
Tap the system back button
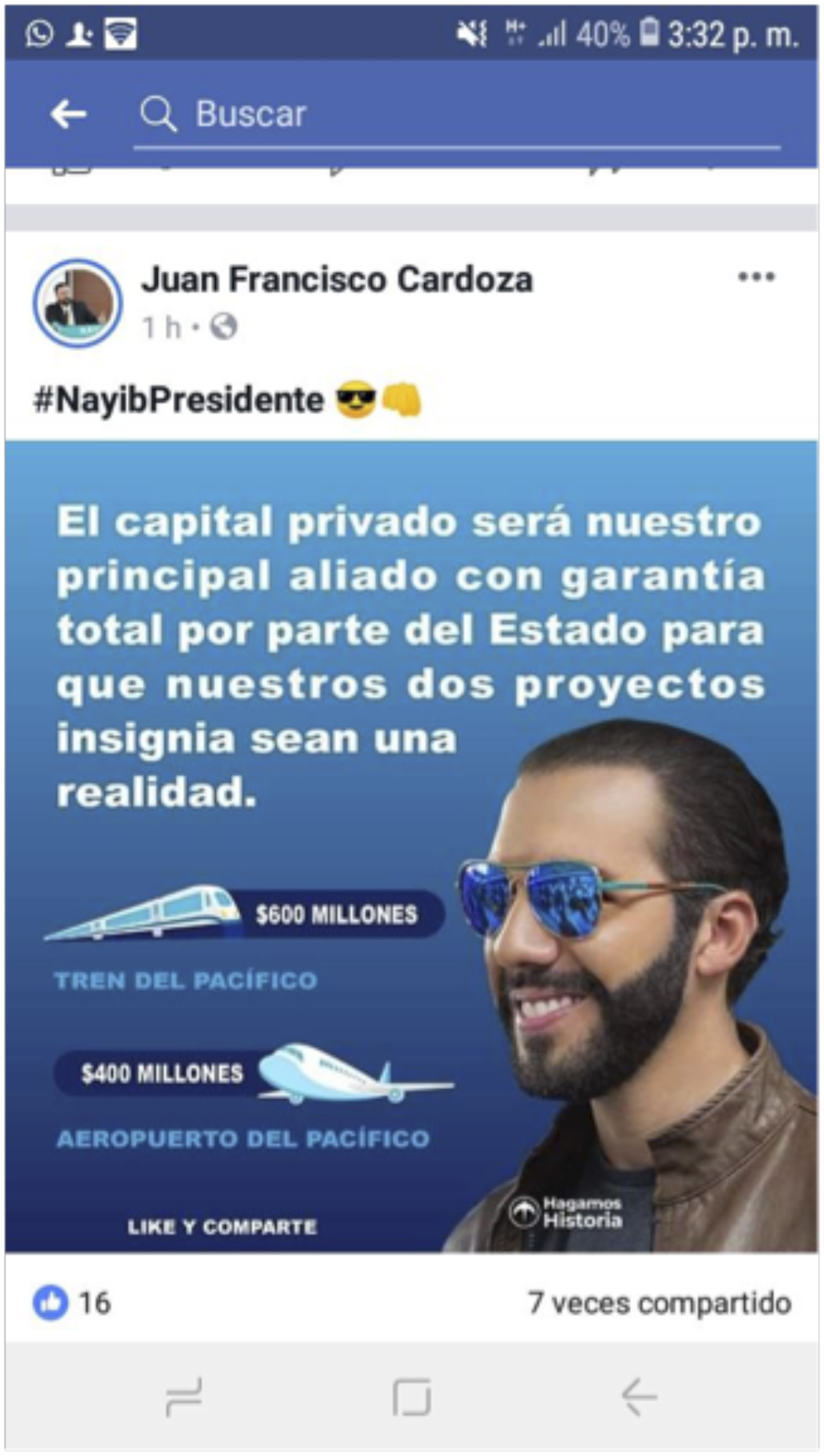coord(639,1397)
